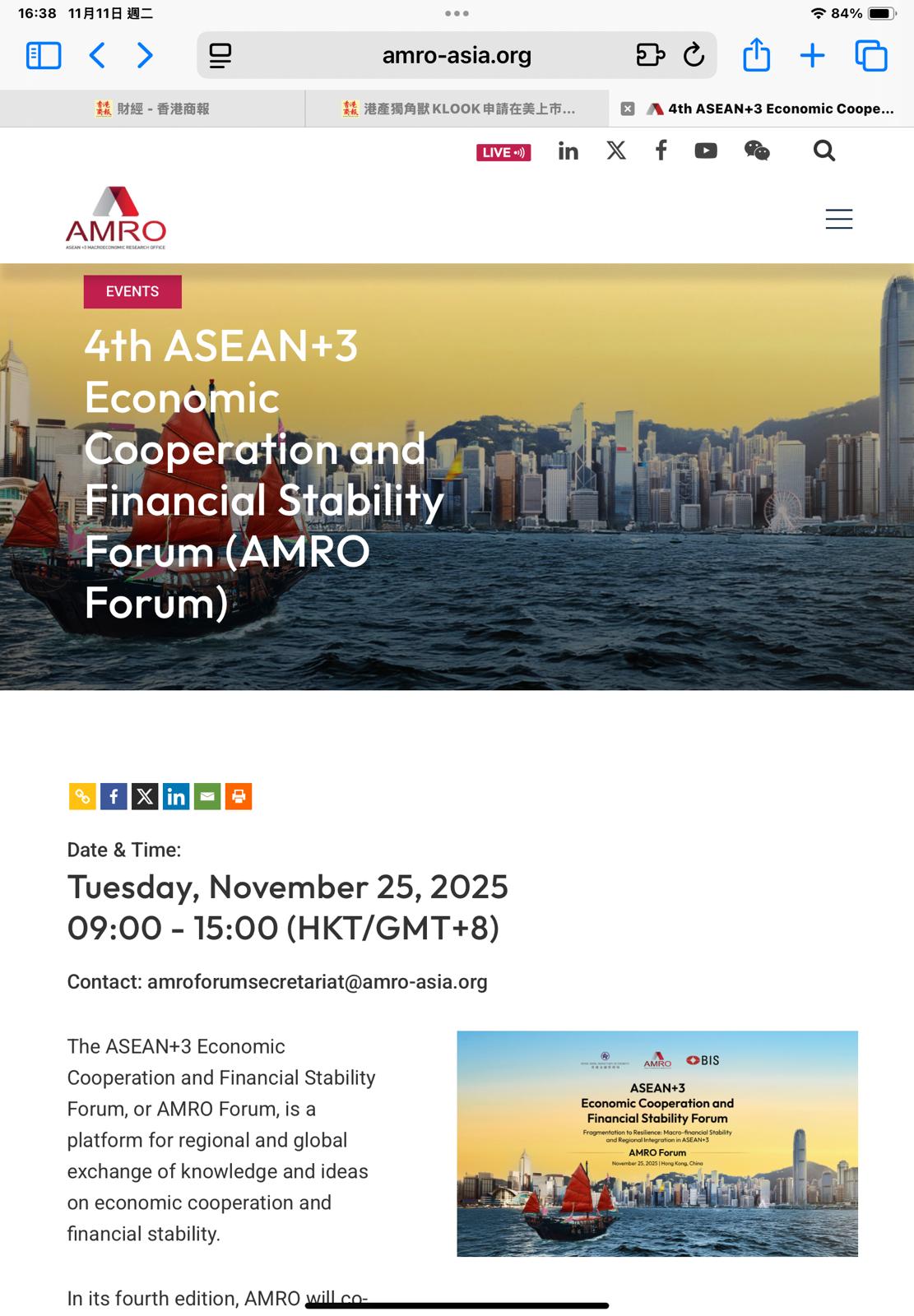914x1316 pixels.
Task: Switch to the 財經 - 香港商報 tab
Action: 153,109
